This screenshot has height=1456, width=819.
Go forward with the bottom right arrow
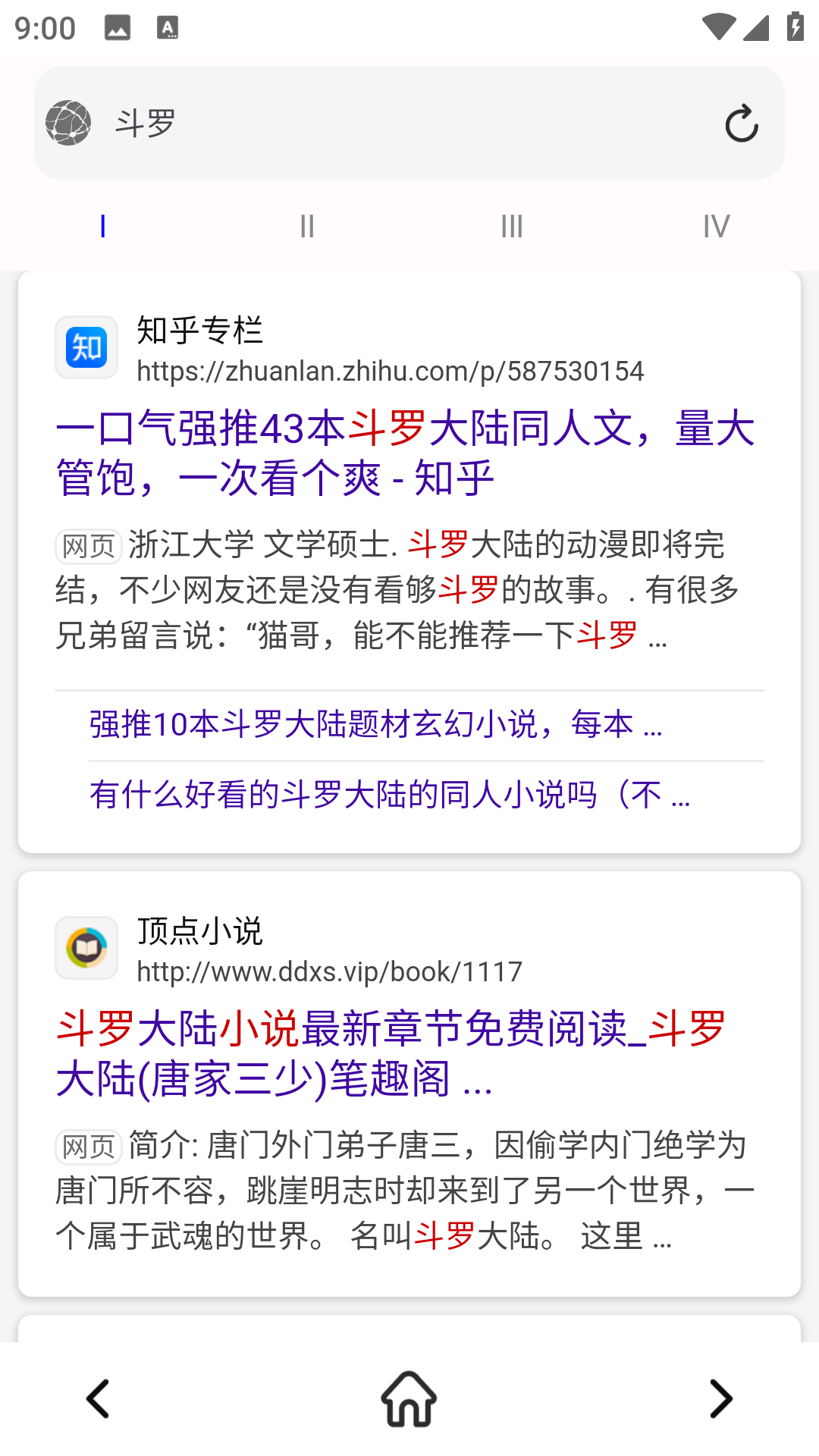coord(720,1399)
